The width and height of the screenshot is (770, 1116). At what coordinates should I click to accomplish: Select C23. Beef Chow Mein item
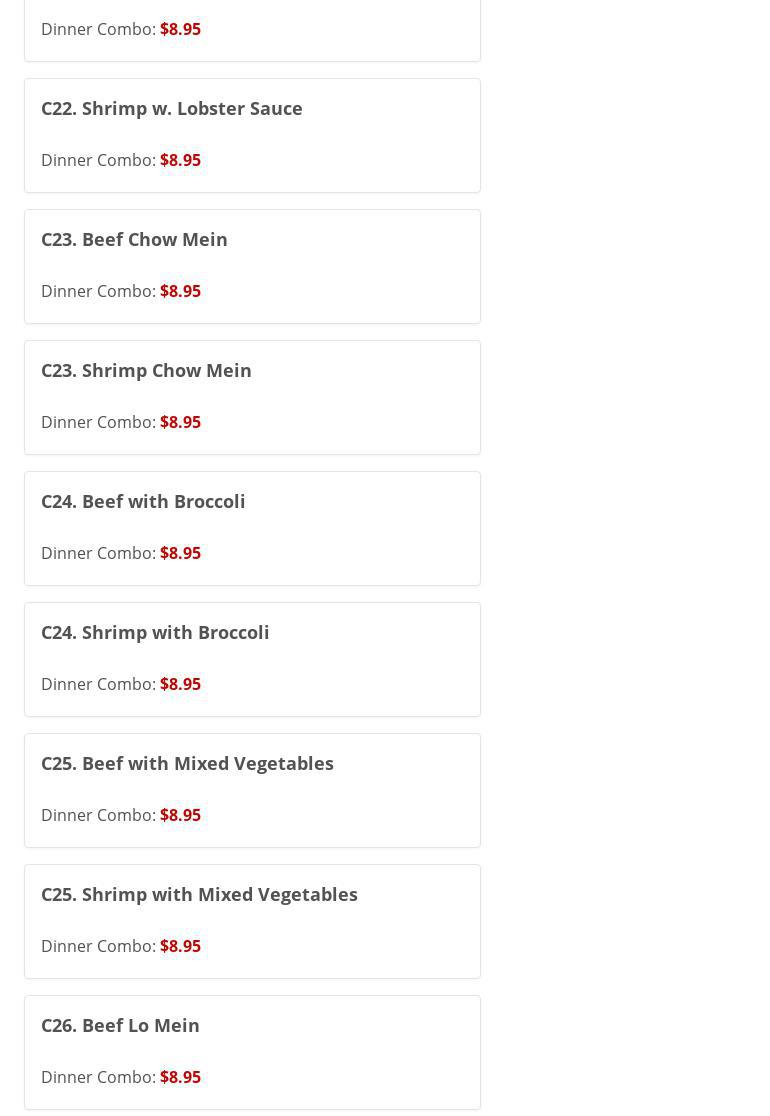134,240
